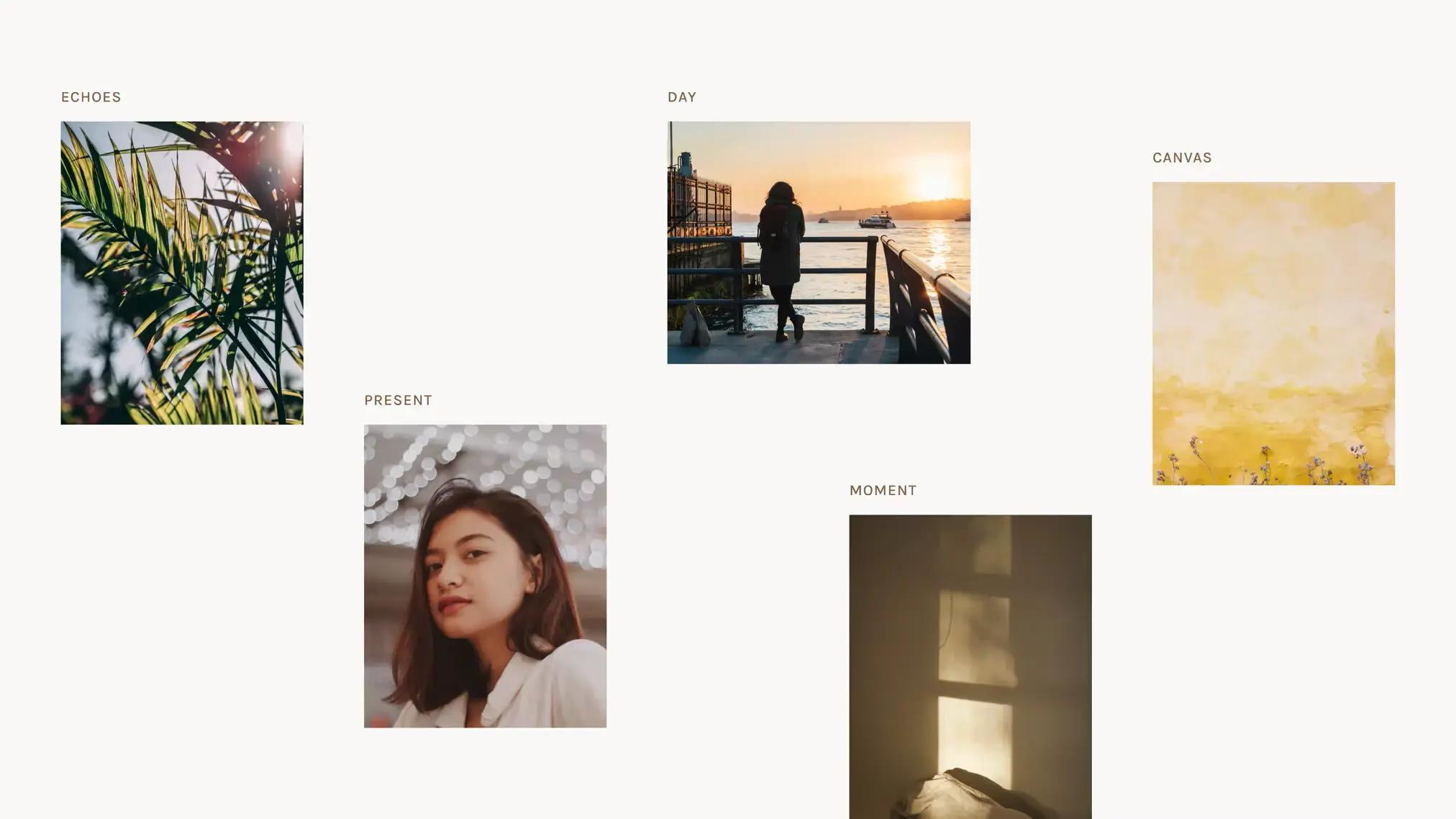The height and width of the screenshot is (819, 1456).
Task: Open the Moment window light photo
Action: [970, 666]
